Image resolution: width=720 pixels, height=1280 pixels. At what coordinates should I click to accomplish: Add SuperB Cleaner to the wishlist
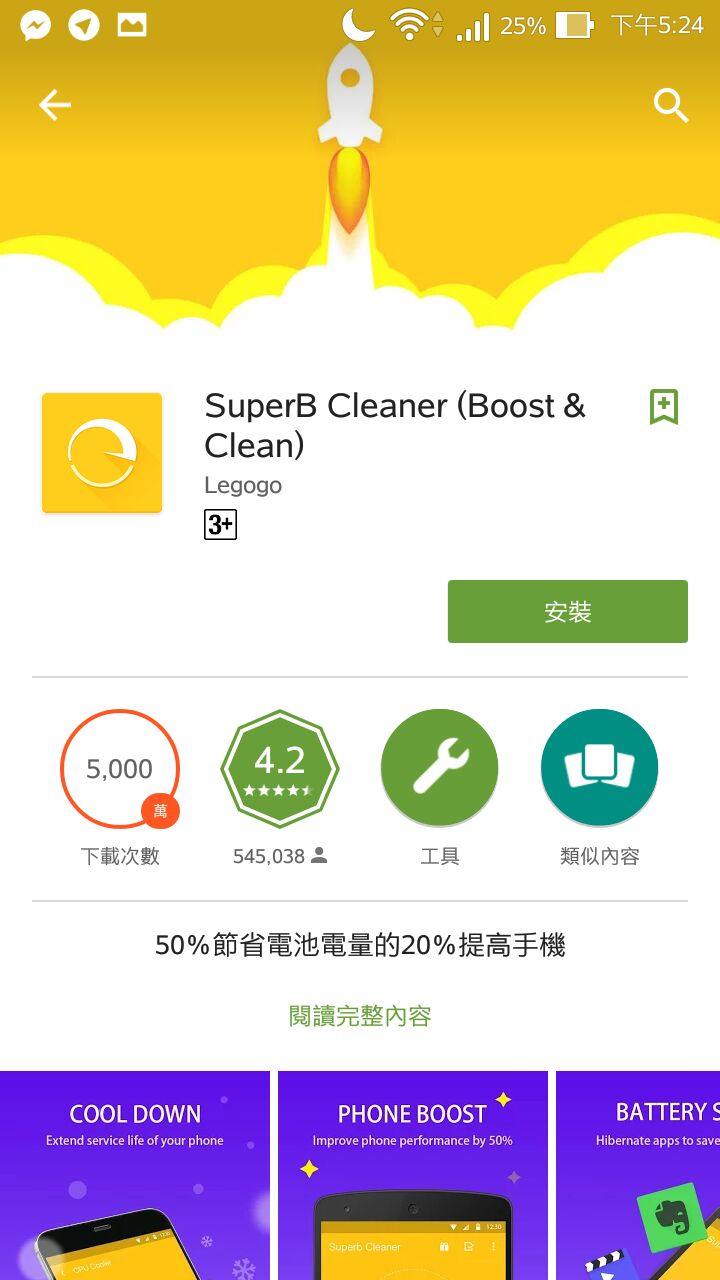[x=663, y=407]
